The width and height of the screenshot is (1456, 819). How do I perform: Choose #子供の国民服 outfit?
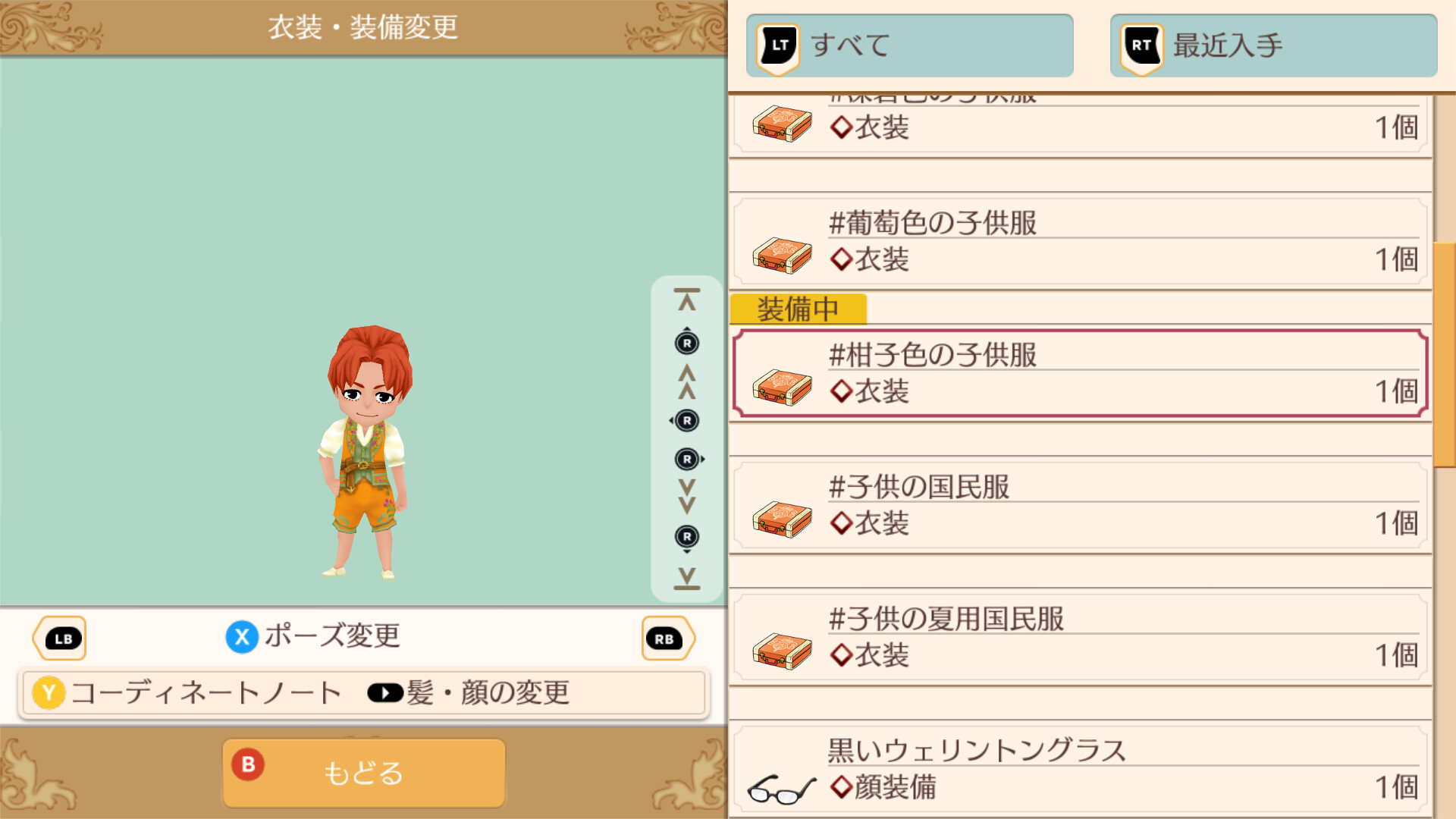pyautogui.click(x=1080, y=506)
